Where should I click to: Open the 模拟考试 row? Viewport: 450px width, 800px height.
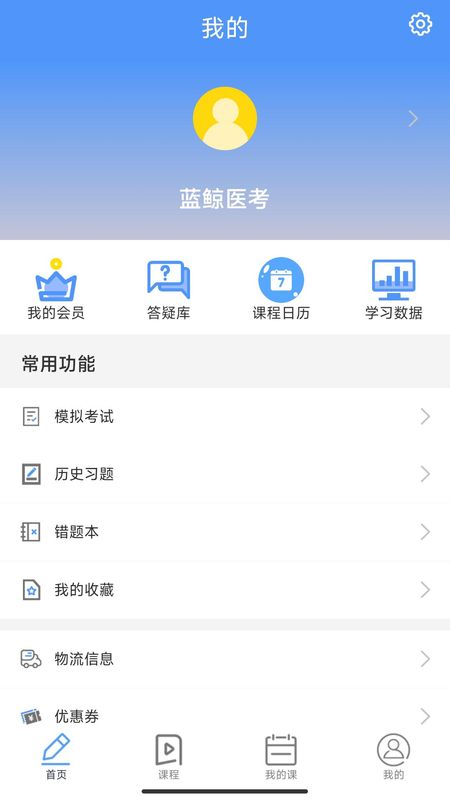point(225,417)
